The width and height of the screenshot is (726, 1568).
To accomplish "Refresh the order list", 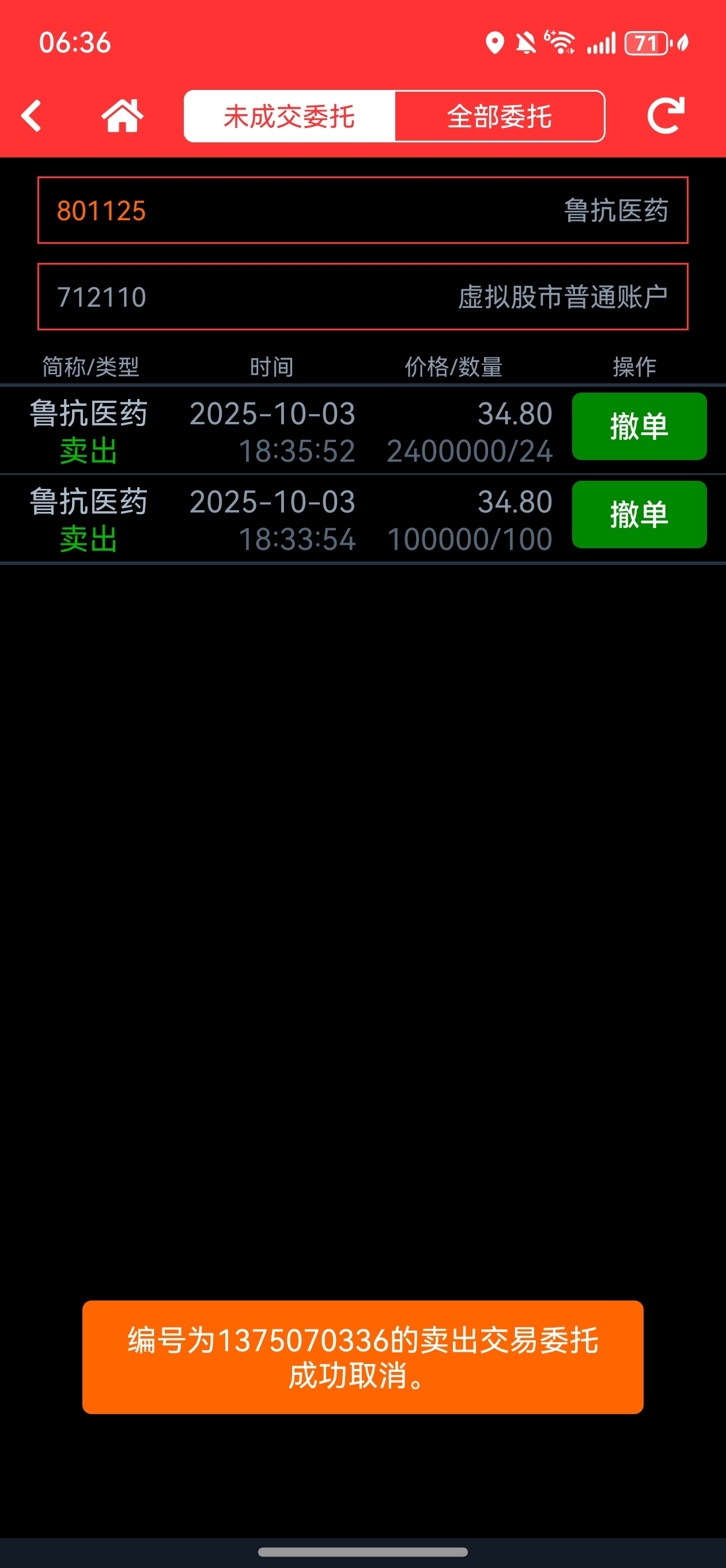I will coord(665,116).
